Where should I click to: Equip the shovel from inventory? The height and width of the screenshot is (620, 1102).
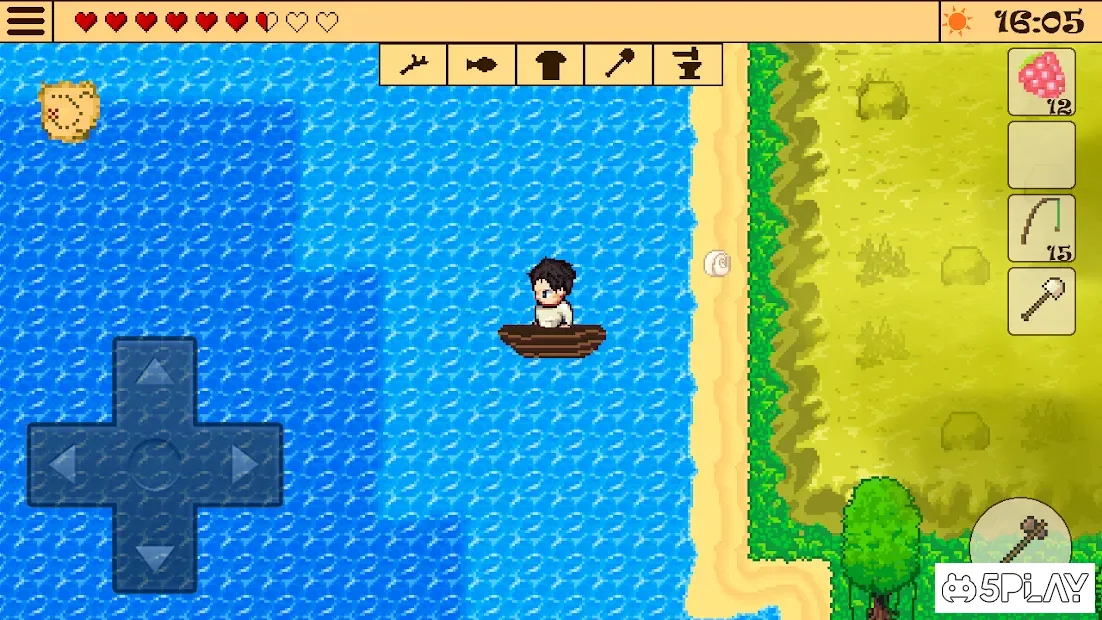pos(1041,301)
